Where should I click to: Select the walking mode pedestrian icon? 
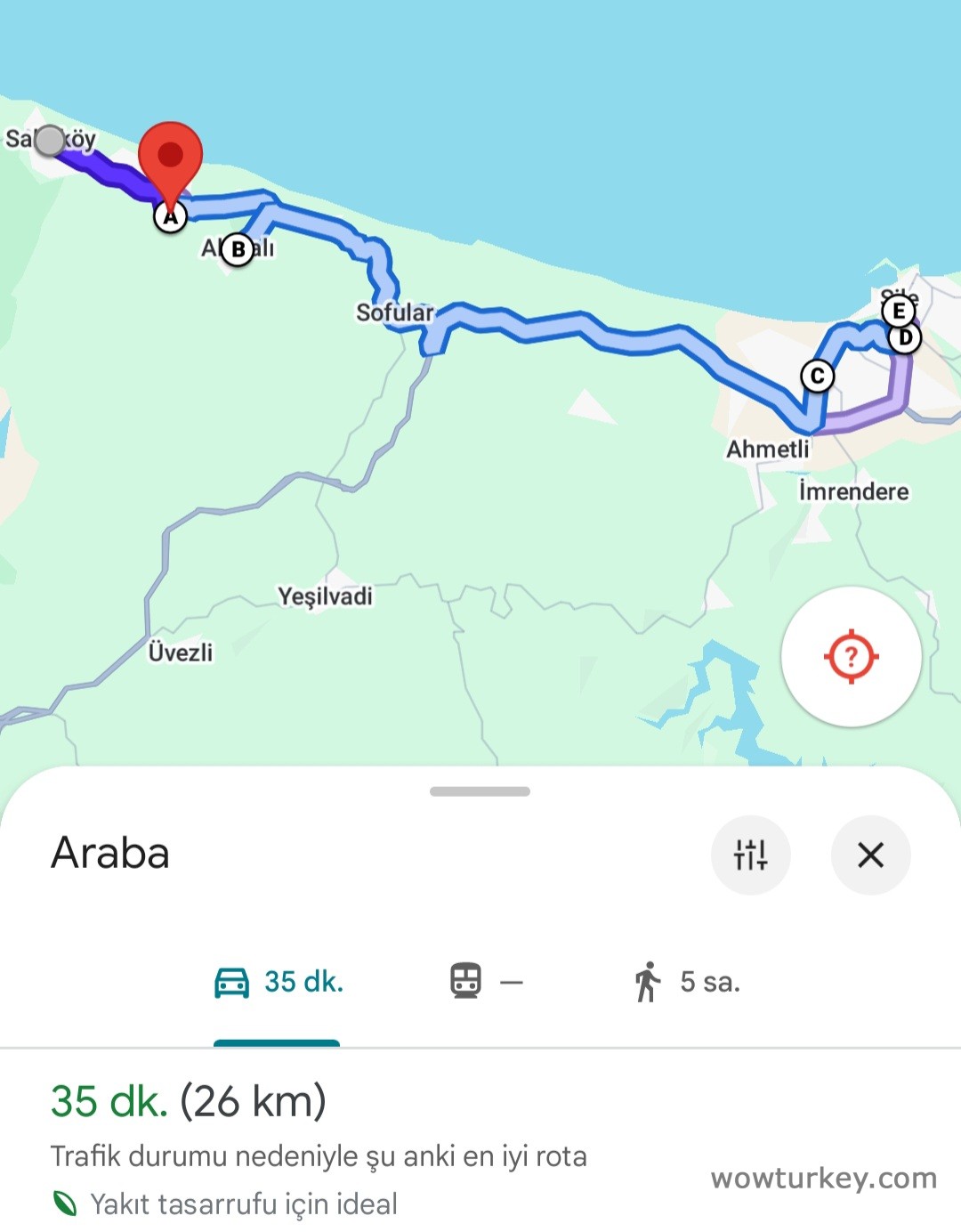[x=649, y=982]
